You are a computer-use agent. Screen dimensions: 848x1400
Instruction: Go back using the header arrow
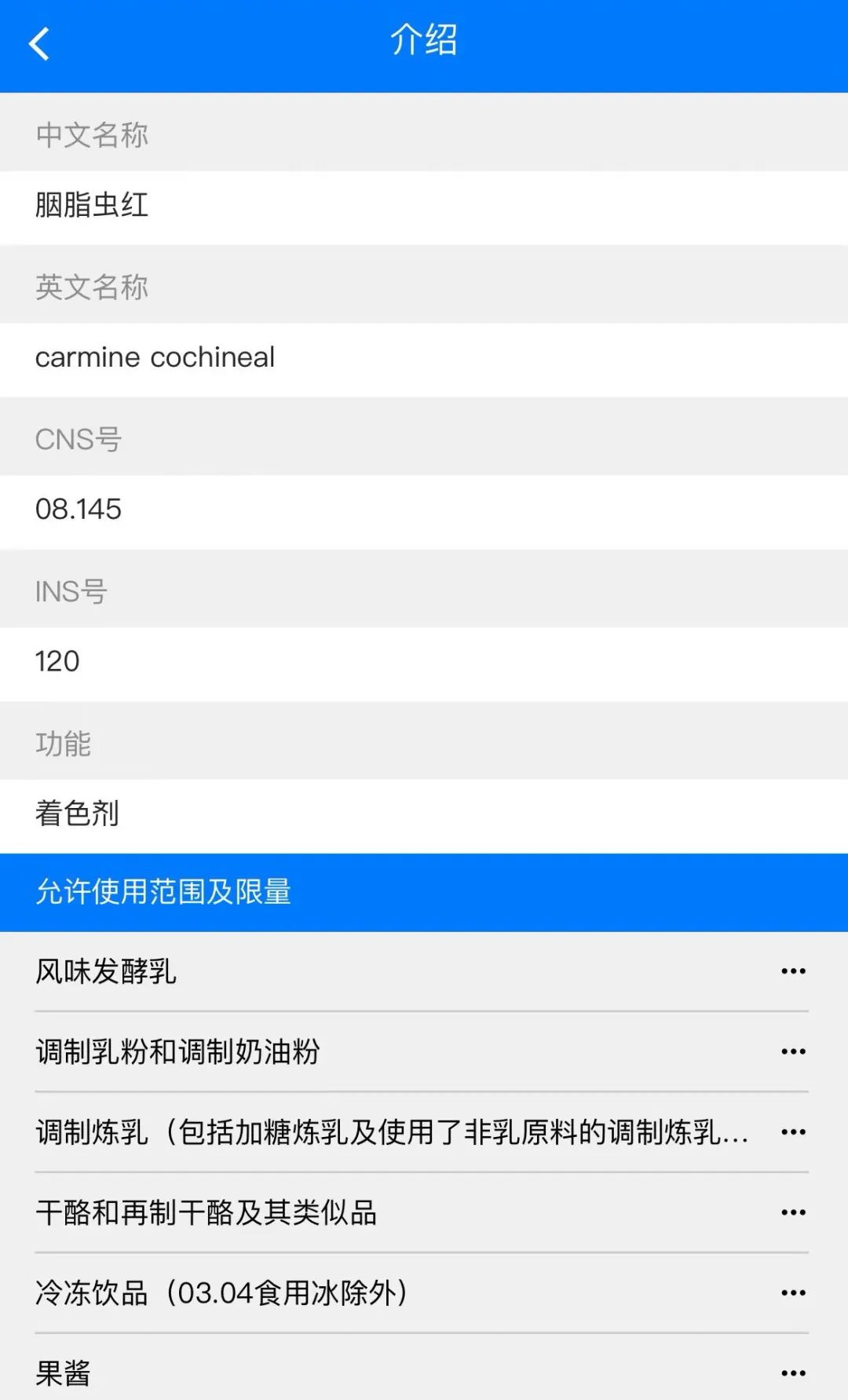click(39, 44)
